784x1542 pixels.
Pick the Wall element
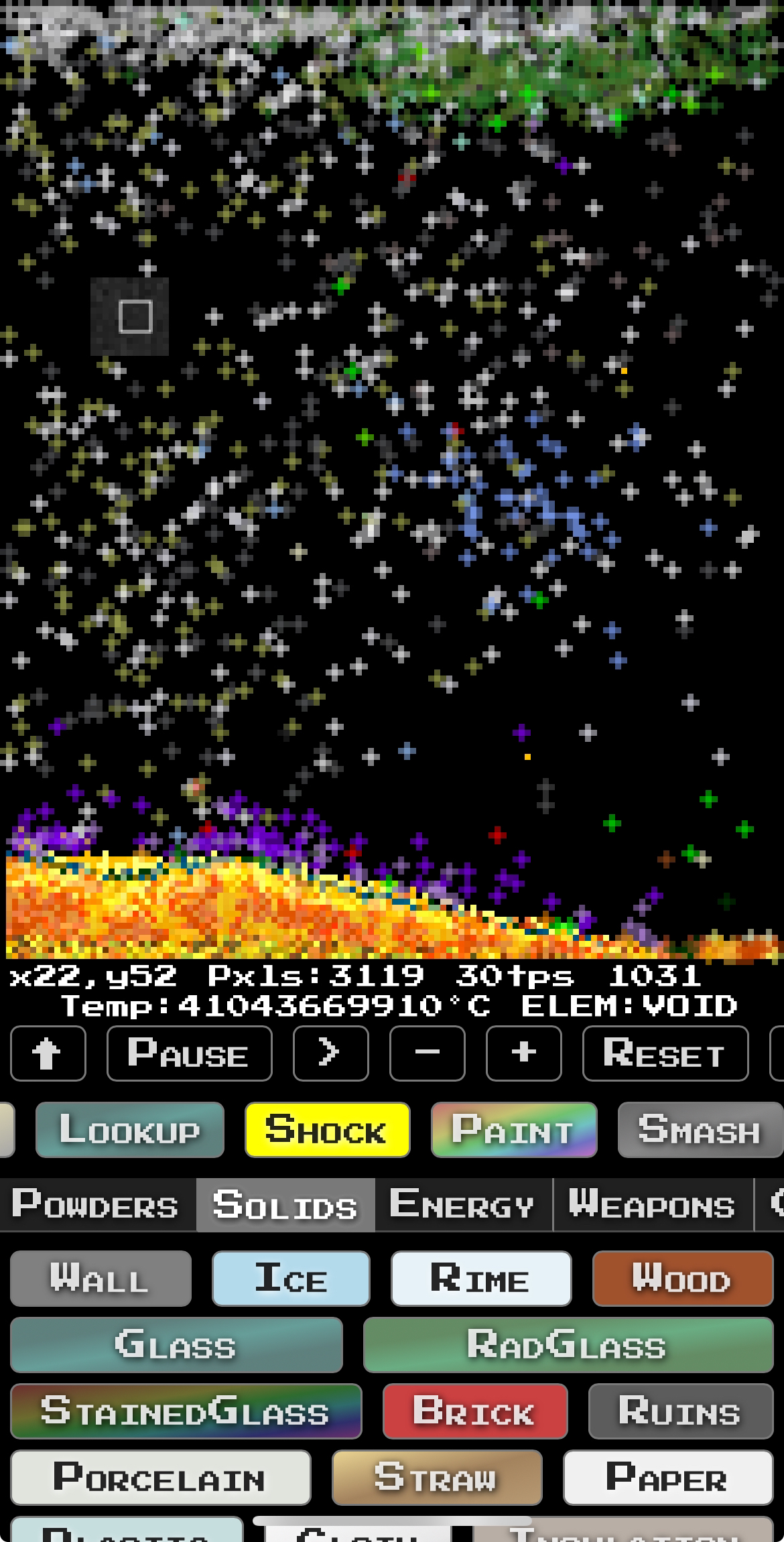[101, 1279]
